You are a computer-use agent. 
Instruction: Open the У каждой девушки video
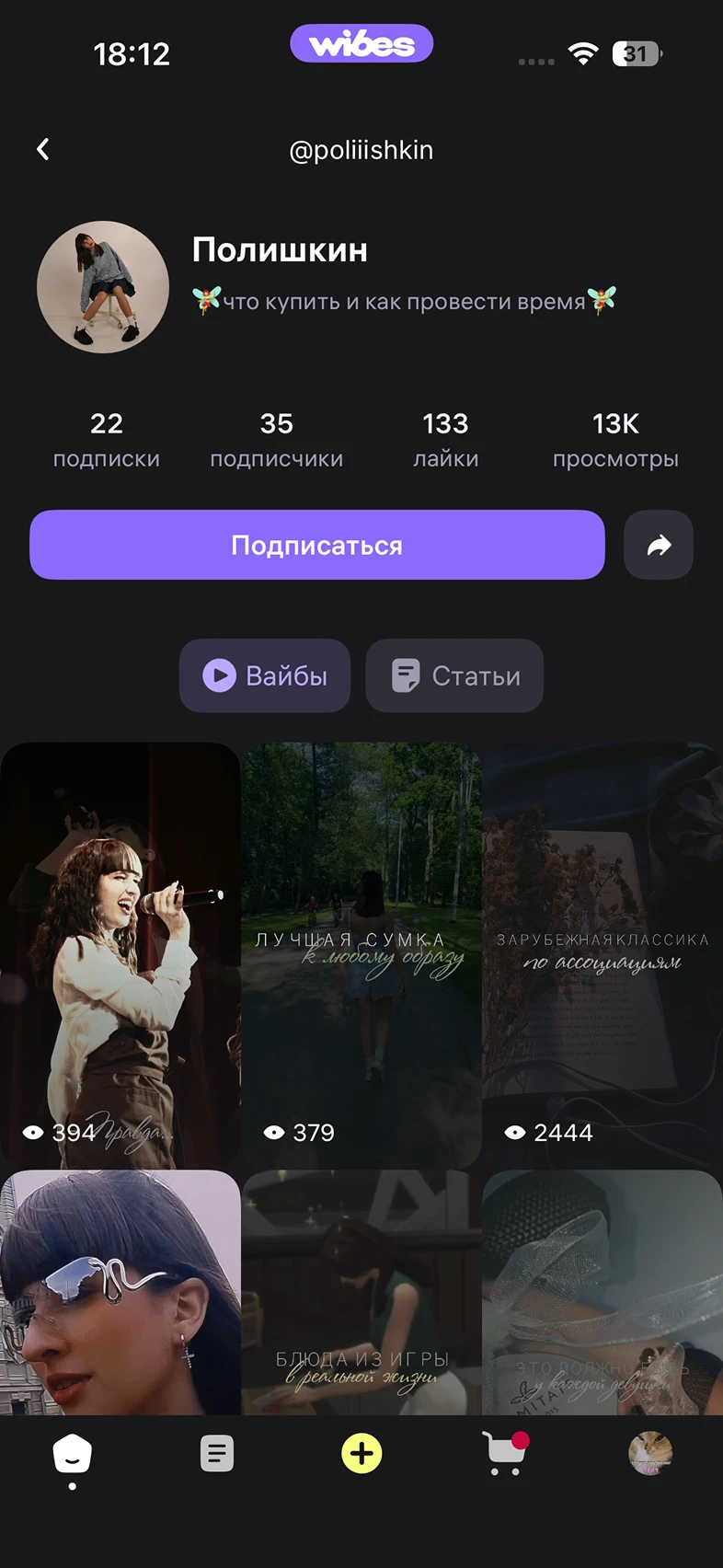(602, 1292)
